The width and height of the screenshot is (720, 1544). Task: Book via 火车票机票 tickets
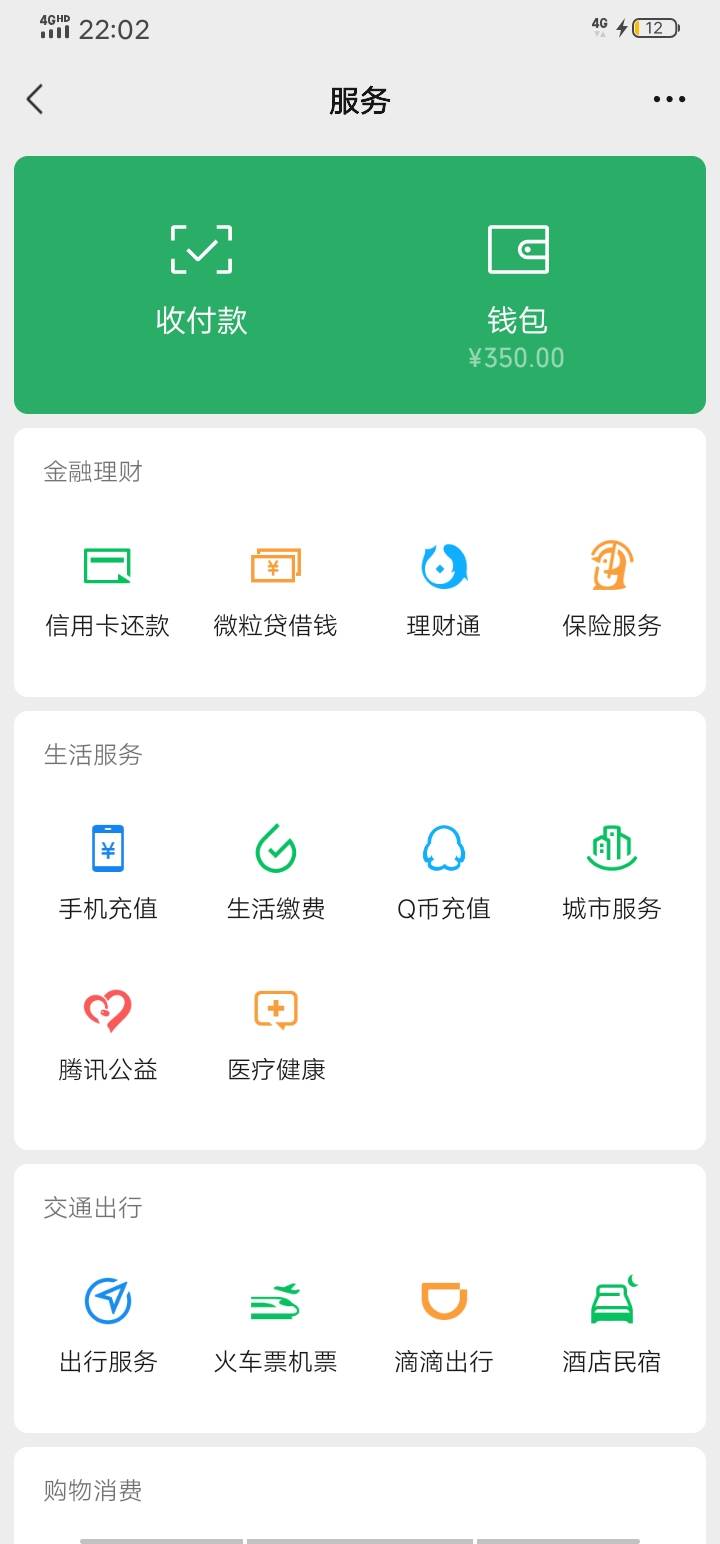275,1326
